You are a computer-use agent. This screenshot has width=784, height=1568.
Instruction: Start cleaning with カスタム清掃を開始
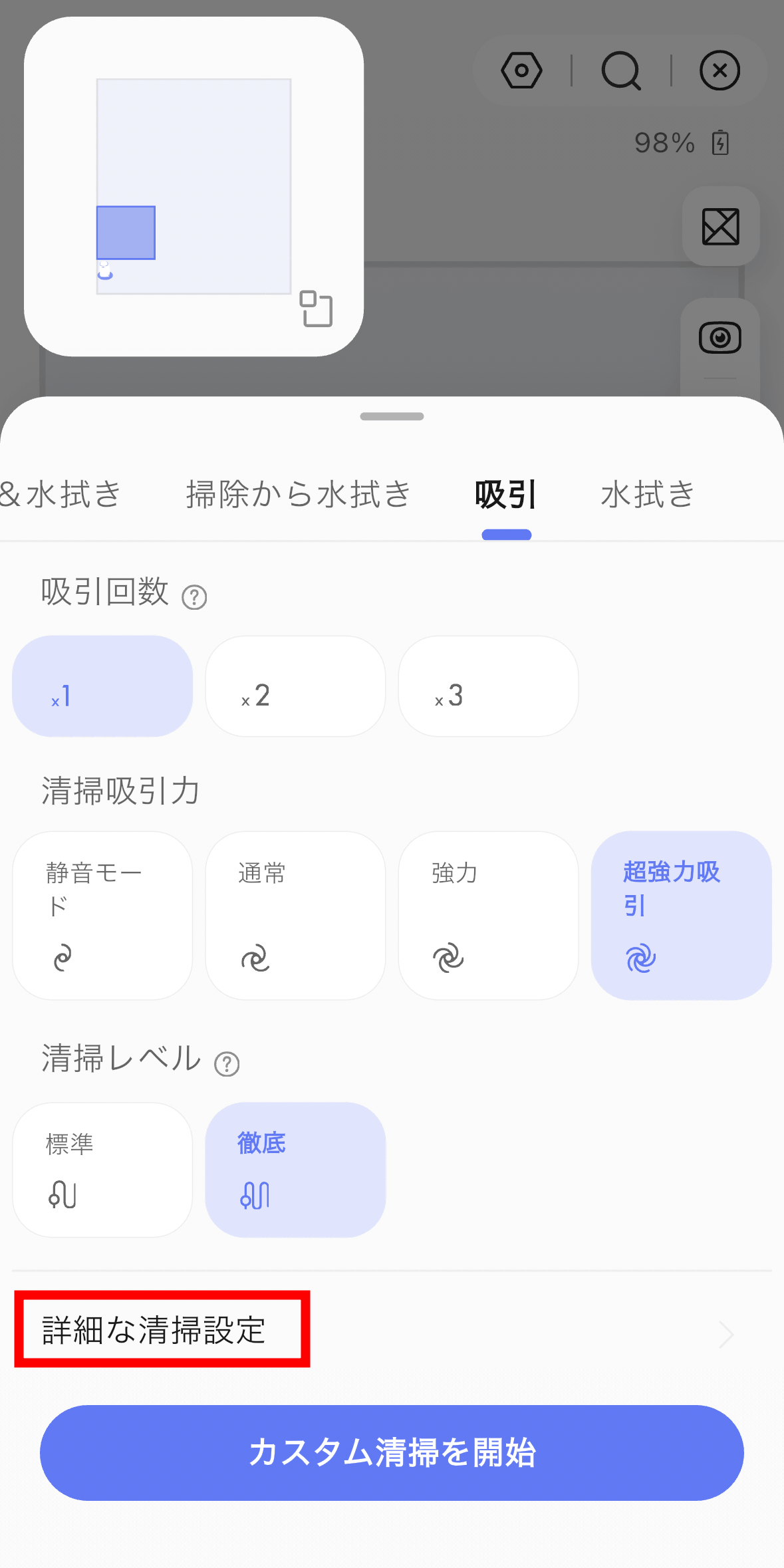tap(392, 1452)
